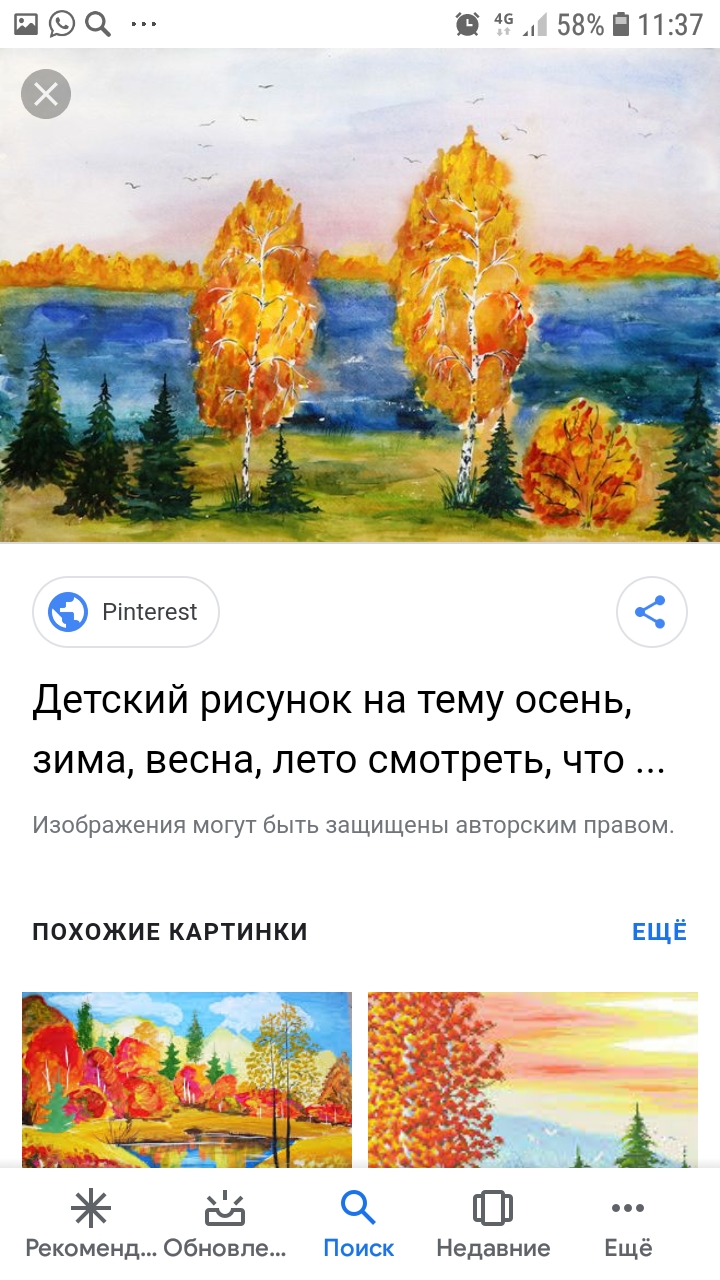Open the page titled Детский рисунок на тему осень
This screenshot has height=1280, width=720.
click(348, 731)
